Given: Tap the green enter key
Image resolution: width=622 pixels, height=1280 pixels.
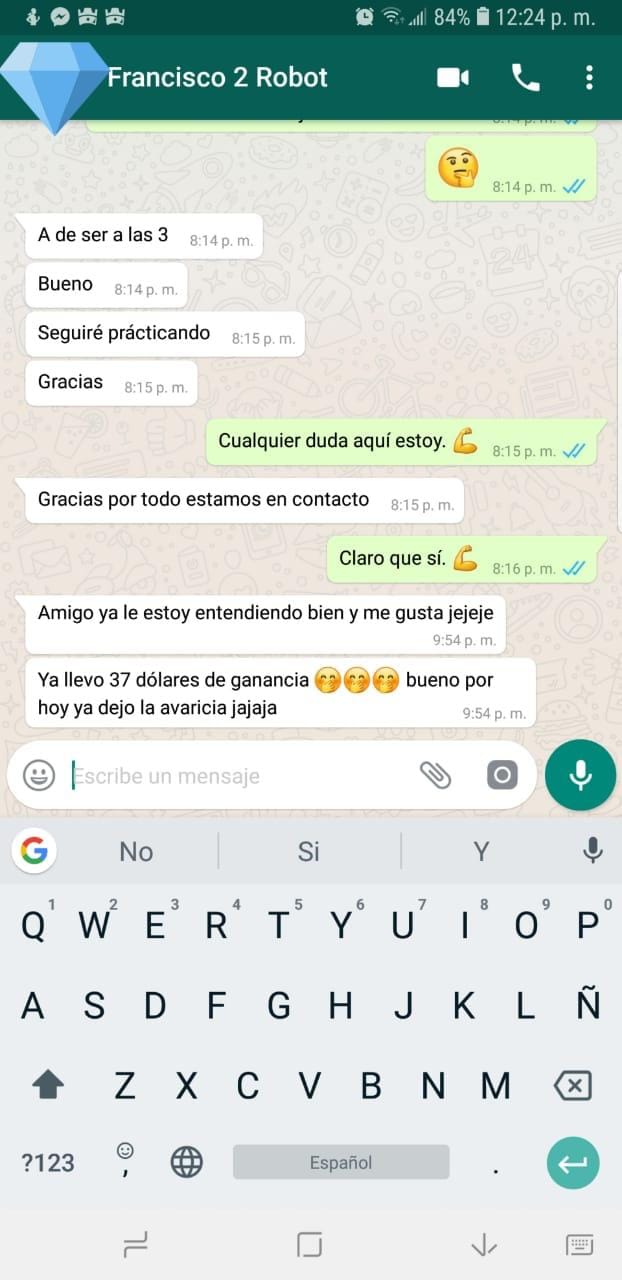Looking at the screenshot, I should coord(573,1162).
